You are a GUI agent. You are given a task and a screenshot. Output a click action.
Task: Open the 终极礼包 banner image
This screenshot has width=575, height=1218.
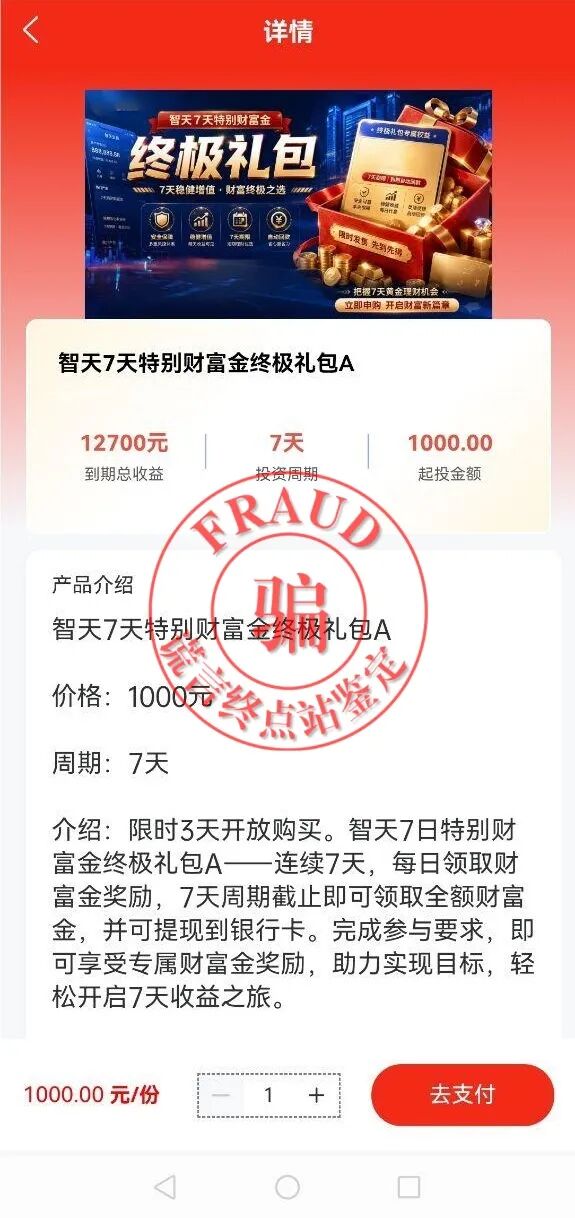pos(288,204)
